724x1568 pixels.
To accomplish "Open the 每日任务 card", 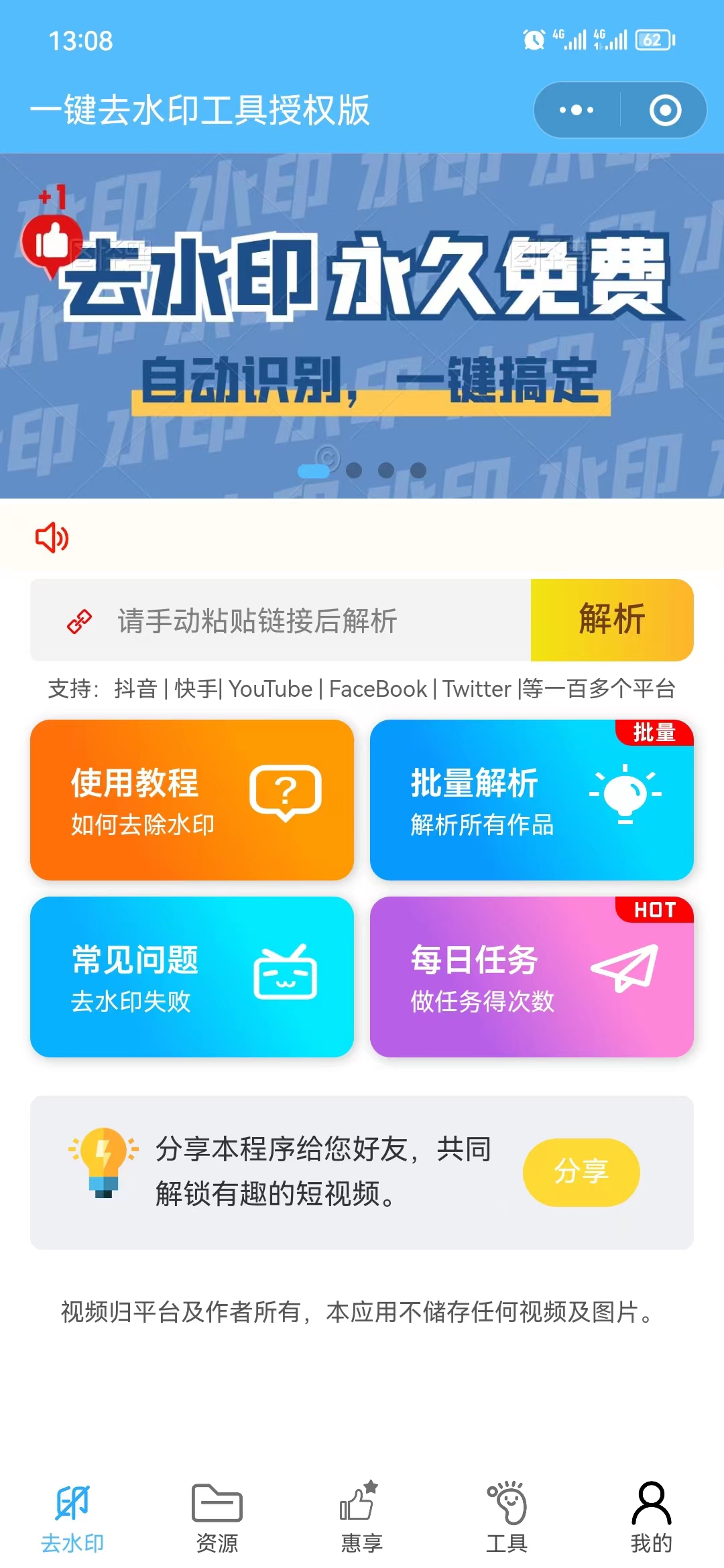I will [532, 977].
